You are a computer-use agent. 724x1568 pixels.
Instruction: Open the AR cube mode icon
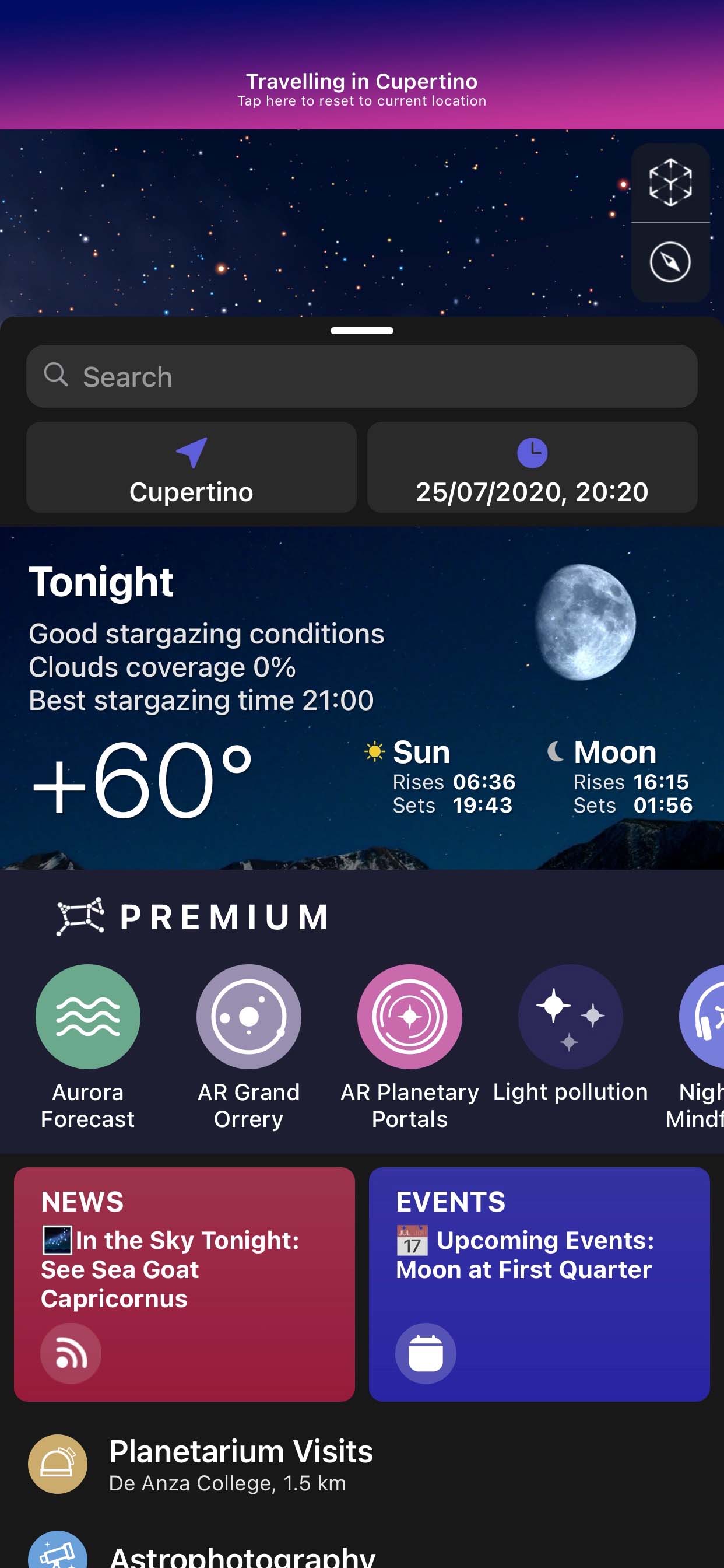tap(670, 183)
